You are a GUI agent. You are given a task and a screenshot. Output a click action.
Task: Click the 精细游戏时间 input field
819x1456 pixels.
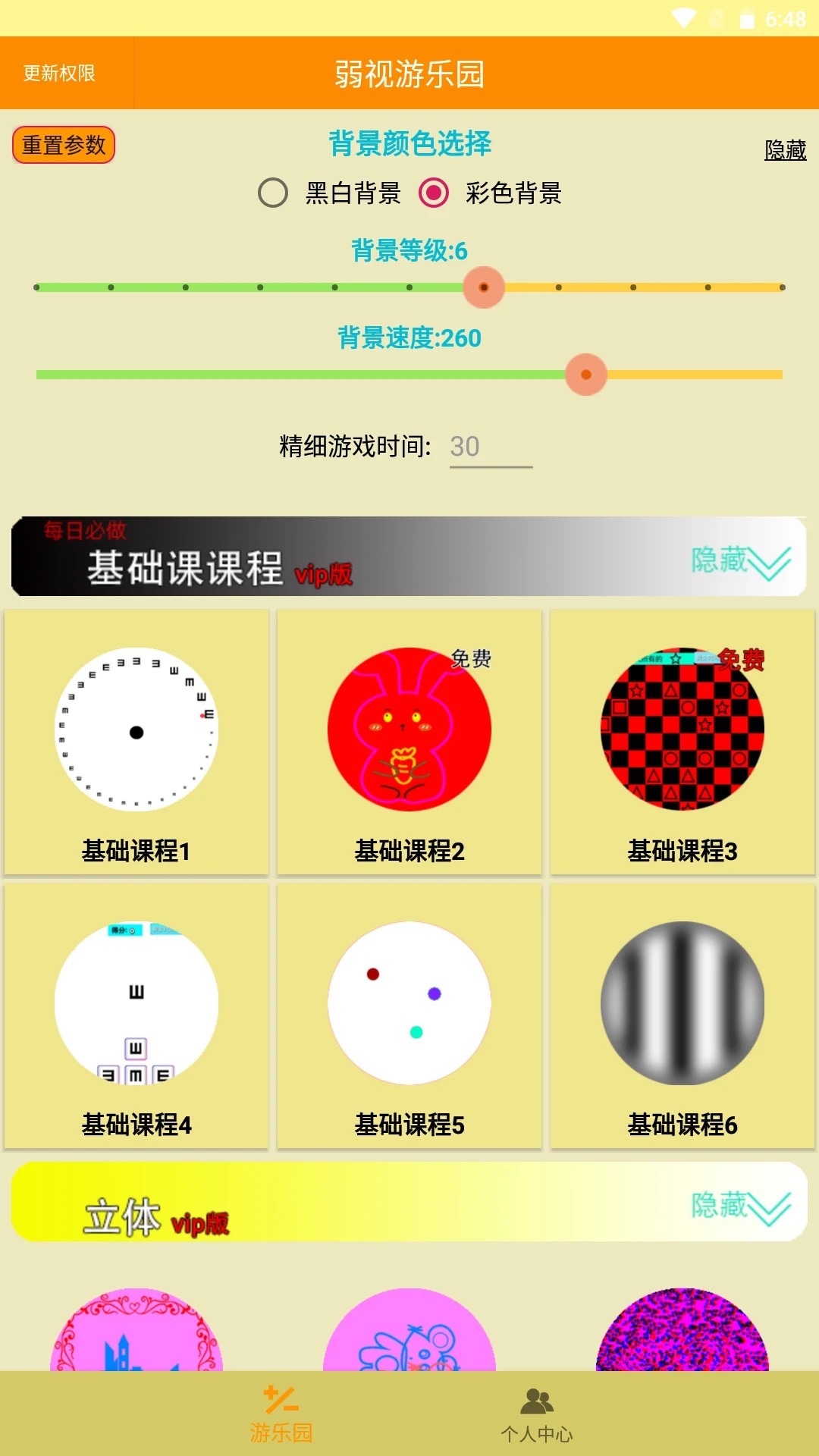491,447
